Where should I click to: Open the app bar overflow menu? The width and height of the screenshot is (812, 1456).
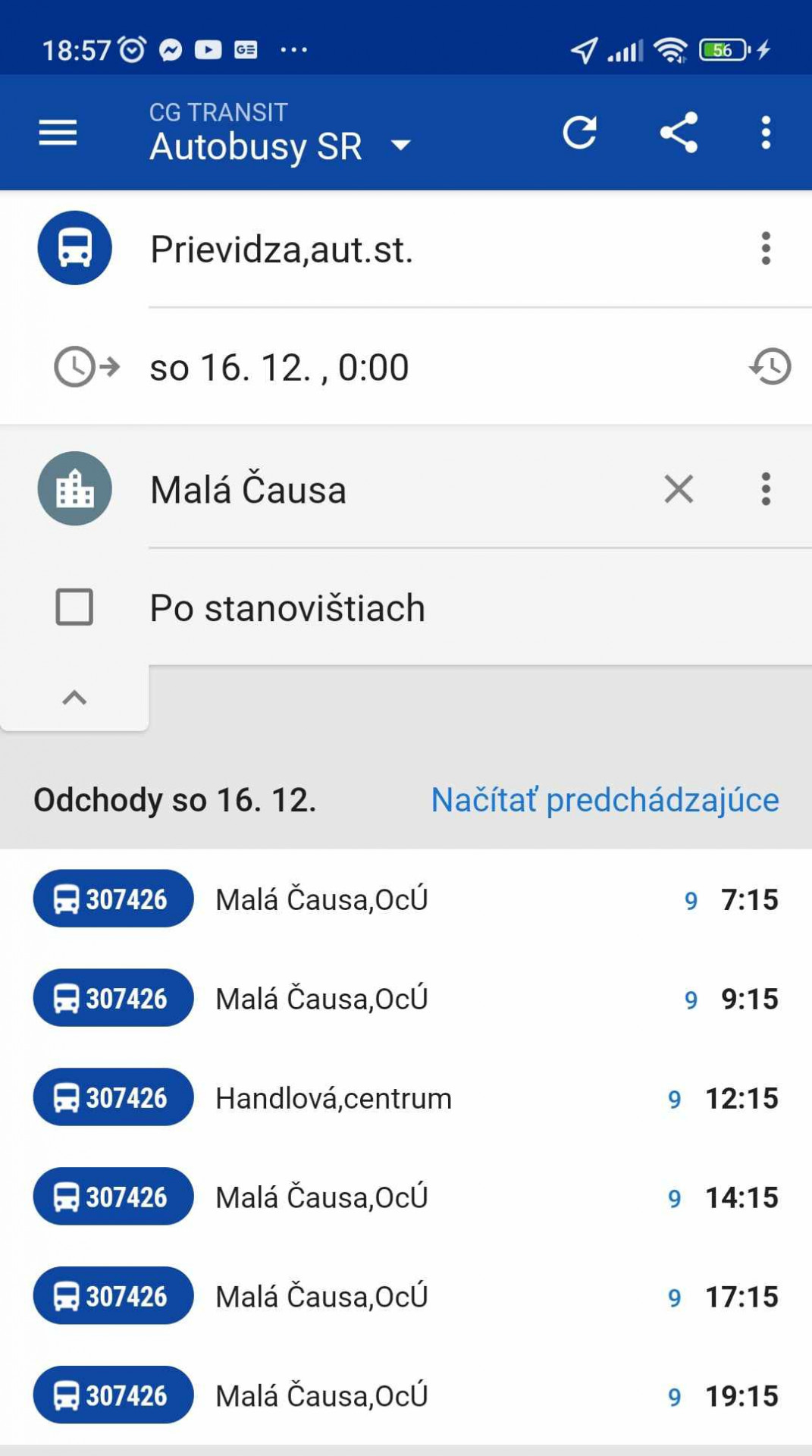[x=766, y=133]
